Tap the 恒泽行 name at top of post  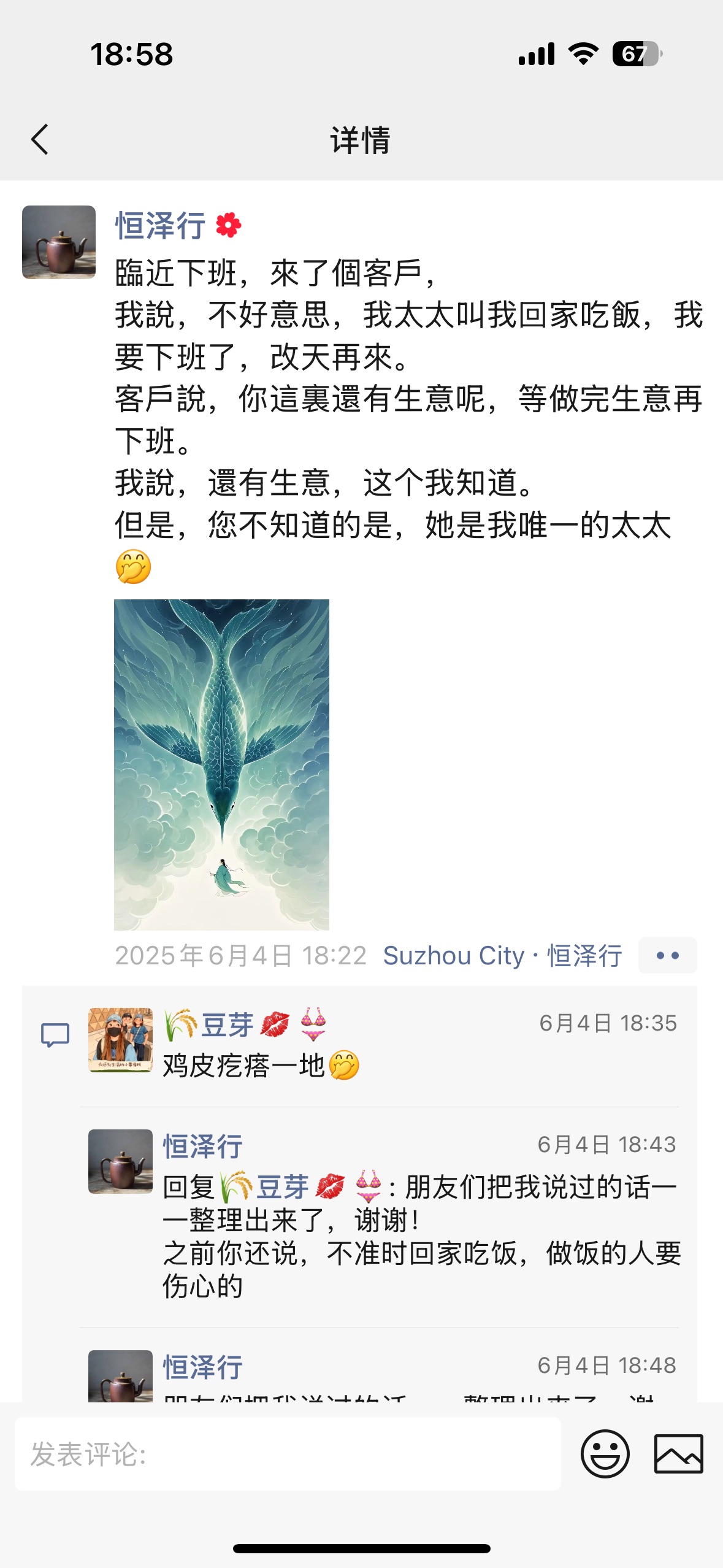pyautogui.click(x=161, y=226)
